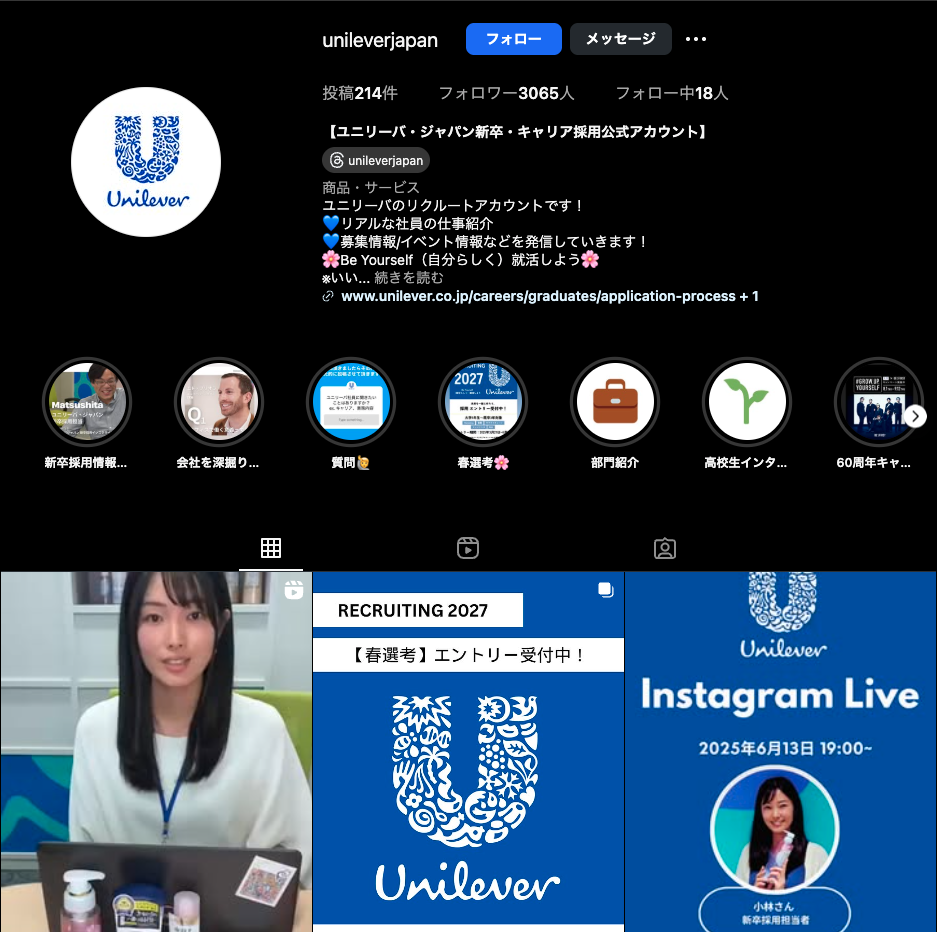Open the 春選考 story highlight
Viewport: 937px width, 932px height.
tap(483, 403)
